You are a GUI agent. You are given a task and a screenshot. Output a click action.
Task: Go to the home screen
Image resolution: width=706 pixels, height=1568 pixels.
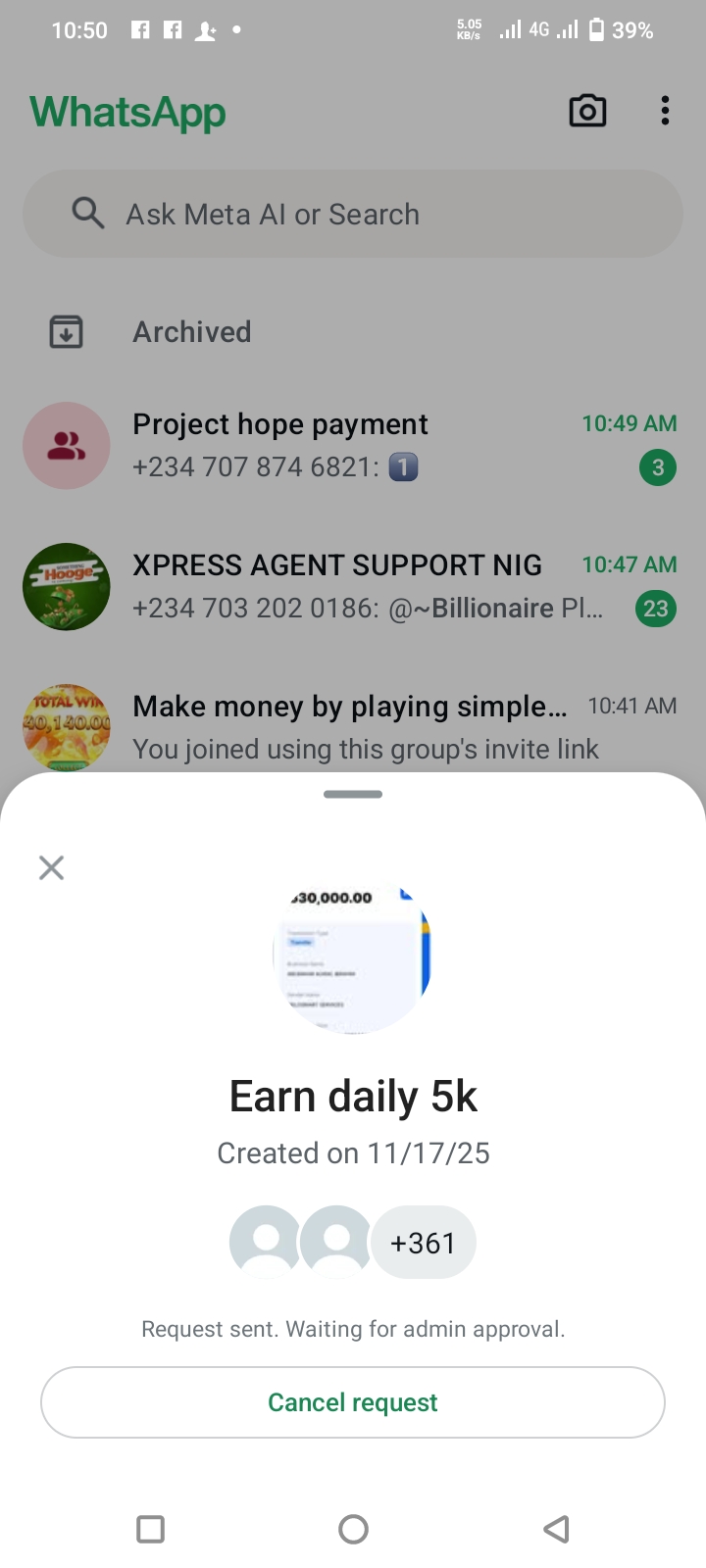click(353, 1529)
